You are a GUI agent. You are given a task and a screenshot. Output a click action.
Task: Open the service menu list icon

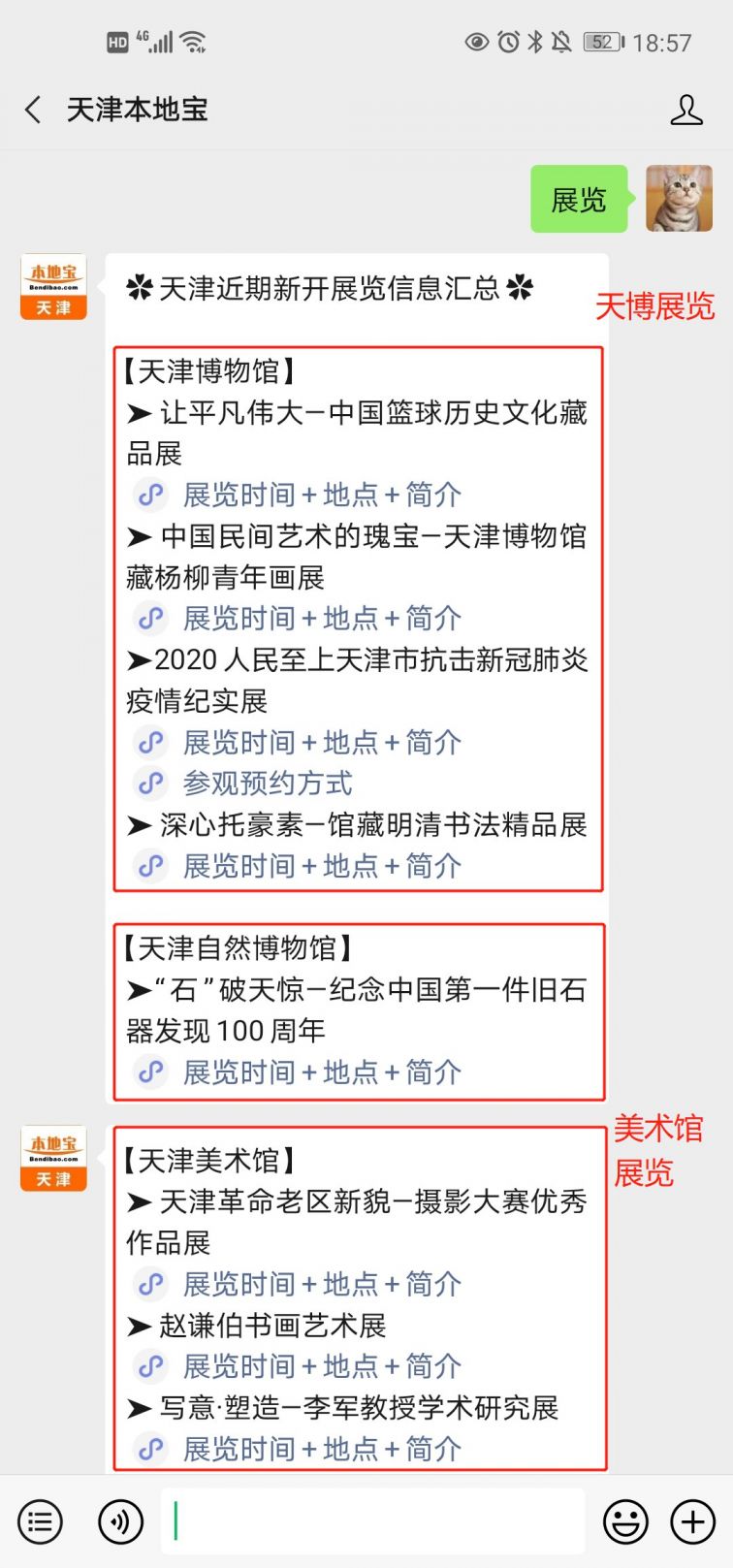click(40, 1521)
